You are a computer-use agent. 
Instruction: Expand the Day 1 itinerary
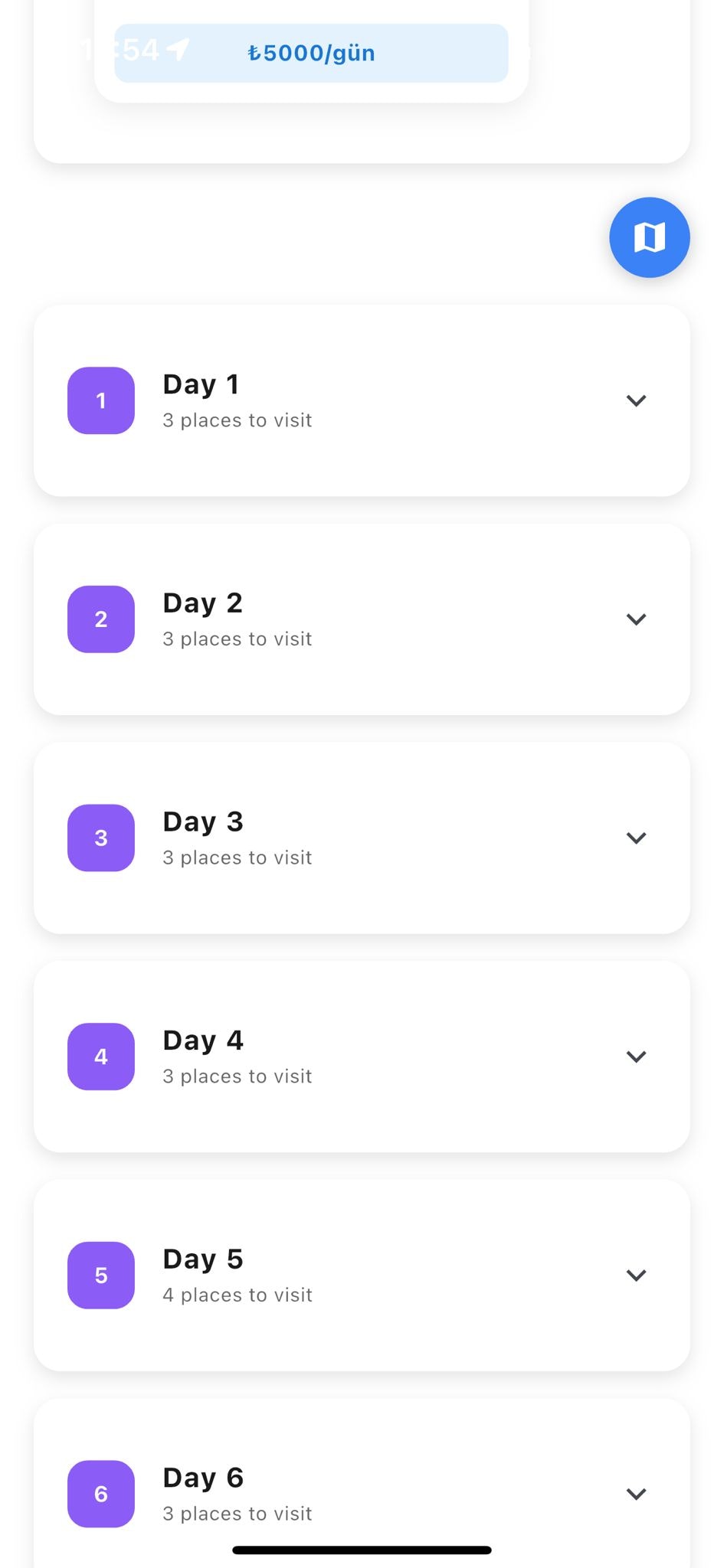[x=636, y=400]
